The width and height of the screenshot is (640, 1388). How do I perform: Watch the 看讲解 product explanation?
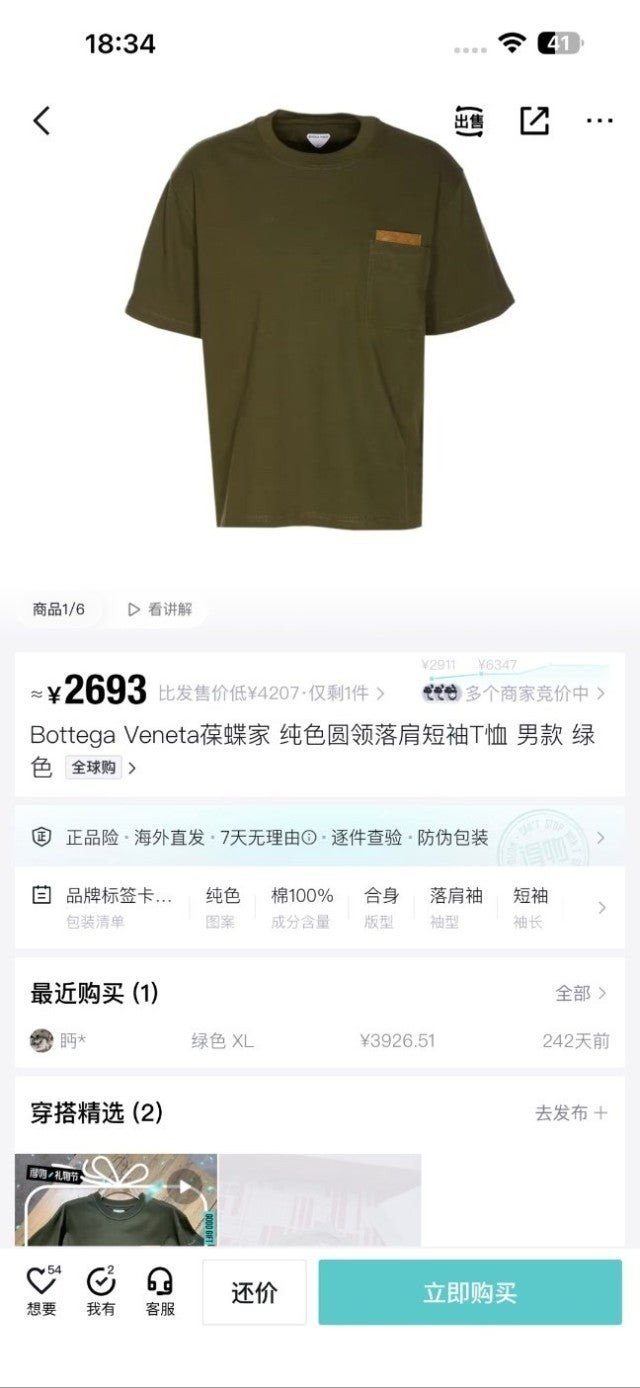click(x=160, y=609)
